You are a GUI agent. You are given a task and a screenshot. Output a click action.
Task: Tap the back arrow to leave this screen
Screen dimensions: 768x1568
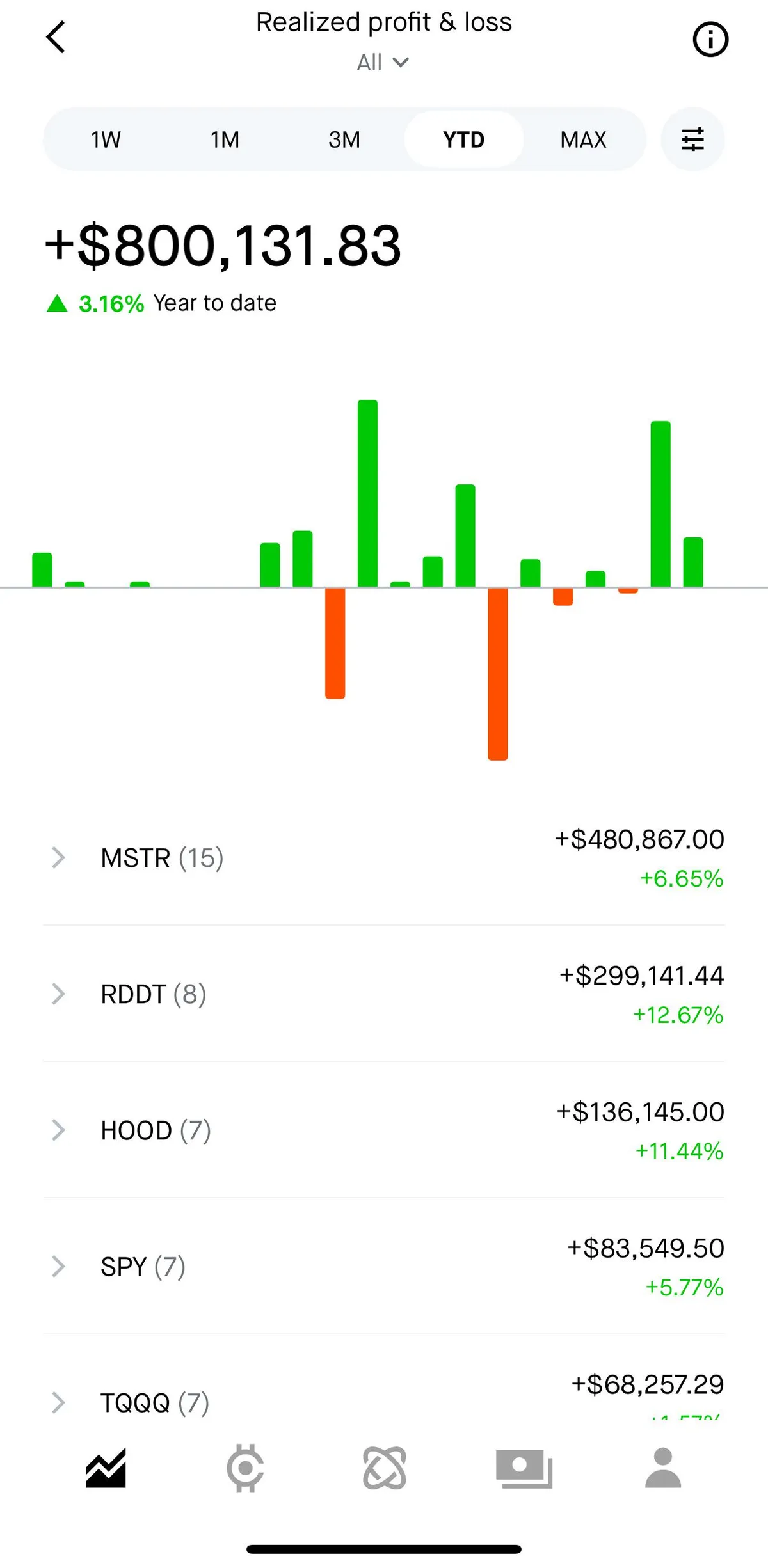tap(56, 36)
